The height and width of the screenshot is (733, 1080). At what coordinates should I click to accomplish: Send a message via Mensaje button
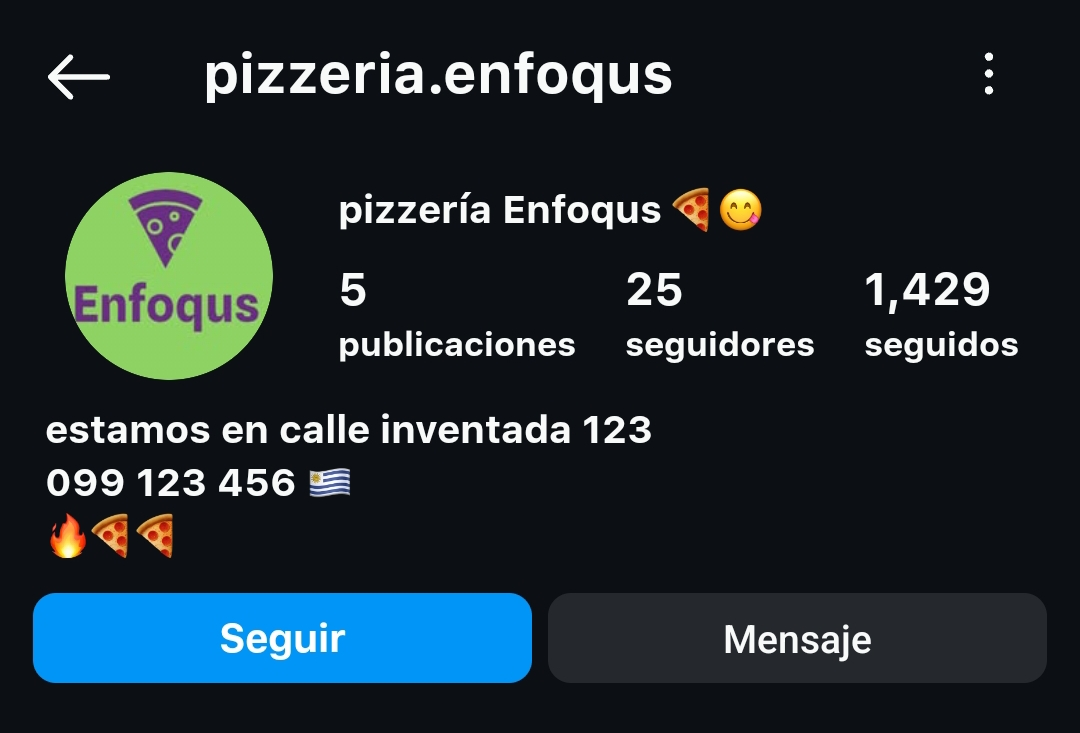tap(797, 638)
